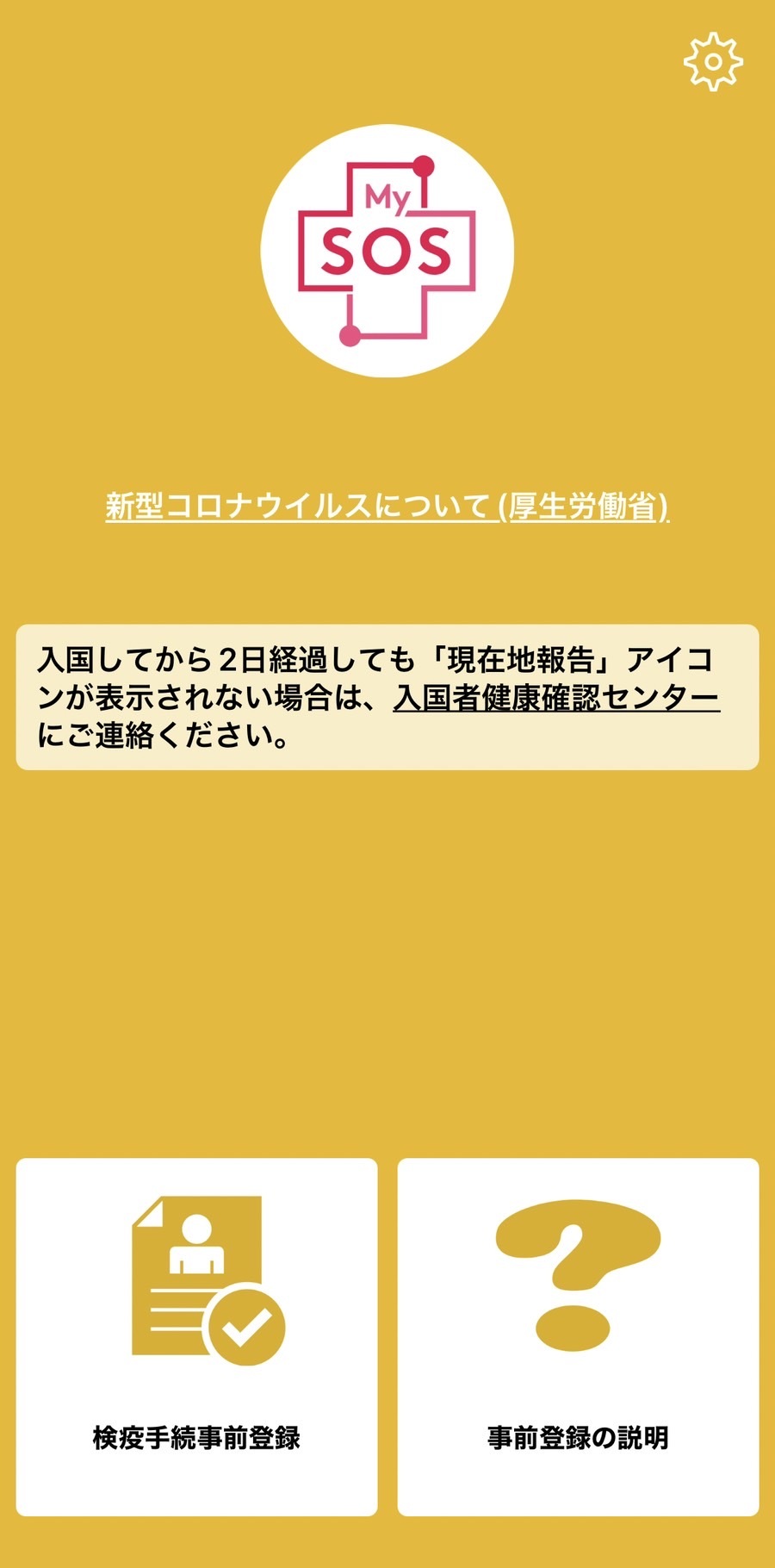
Task: Tap the 入国者健康確認センター link
Action: click(x=556, y=698)
